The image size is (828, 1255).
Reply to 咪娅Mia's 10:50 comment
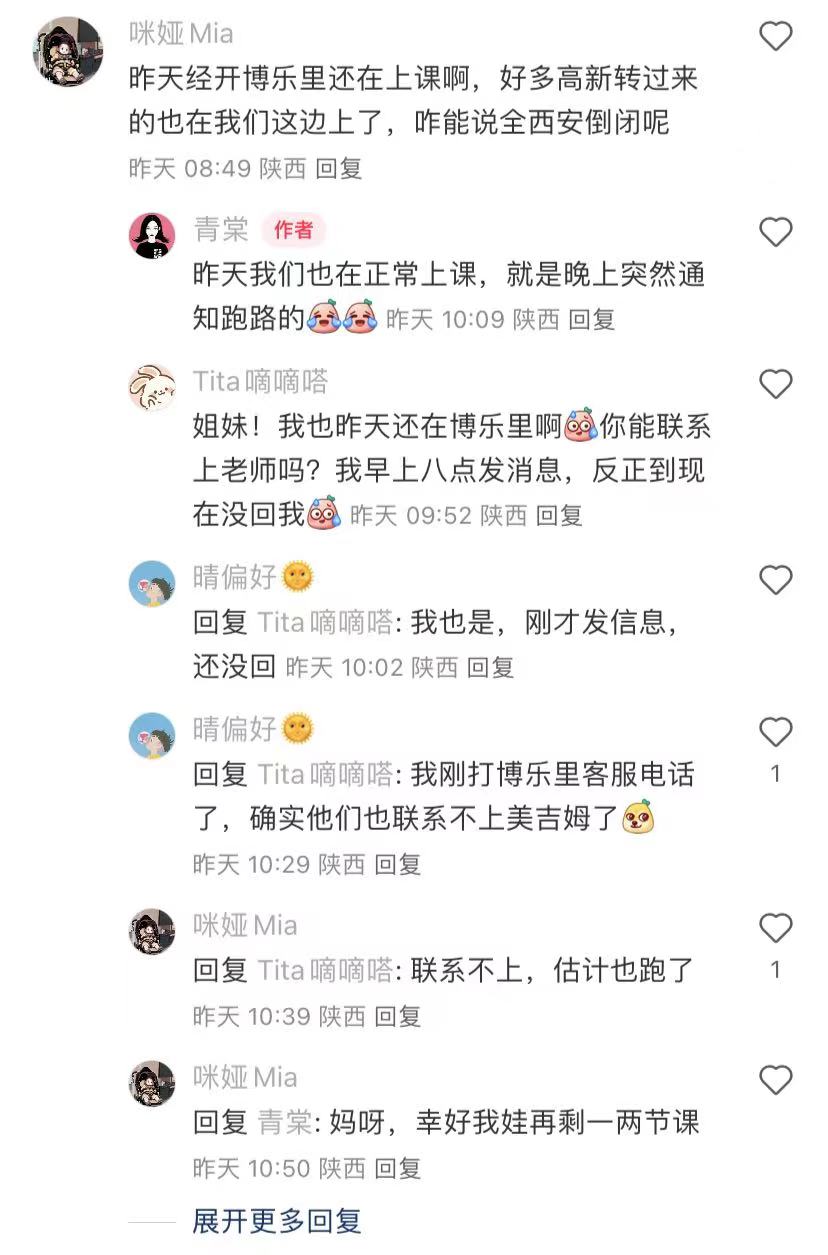pos(397,1168)
